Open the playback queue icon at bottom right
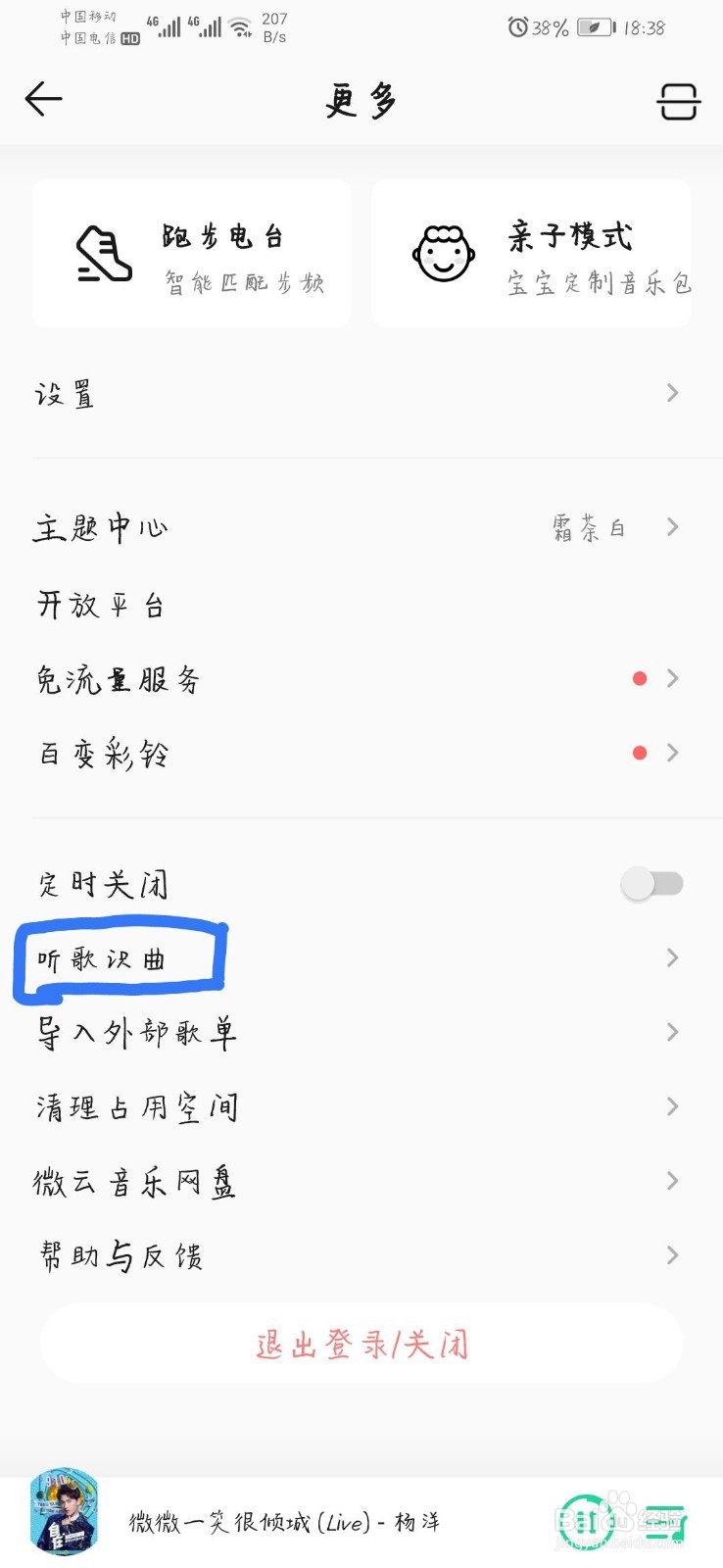 pos(667,1514)
